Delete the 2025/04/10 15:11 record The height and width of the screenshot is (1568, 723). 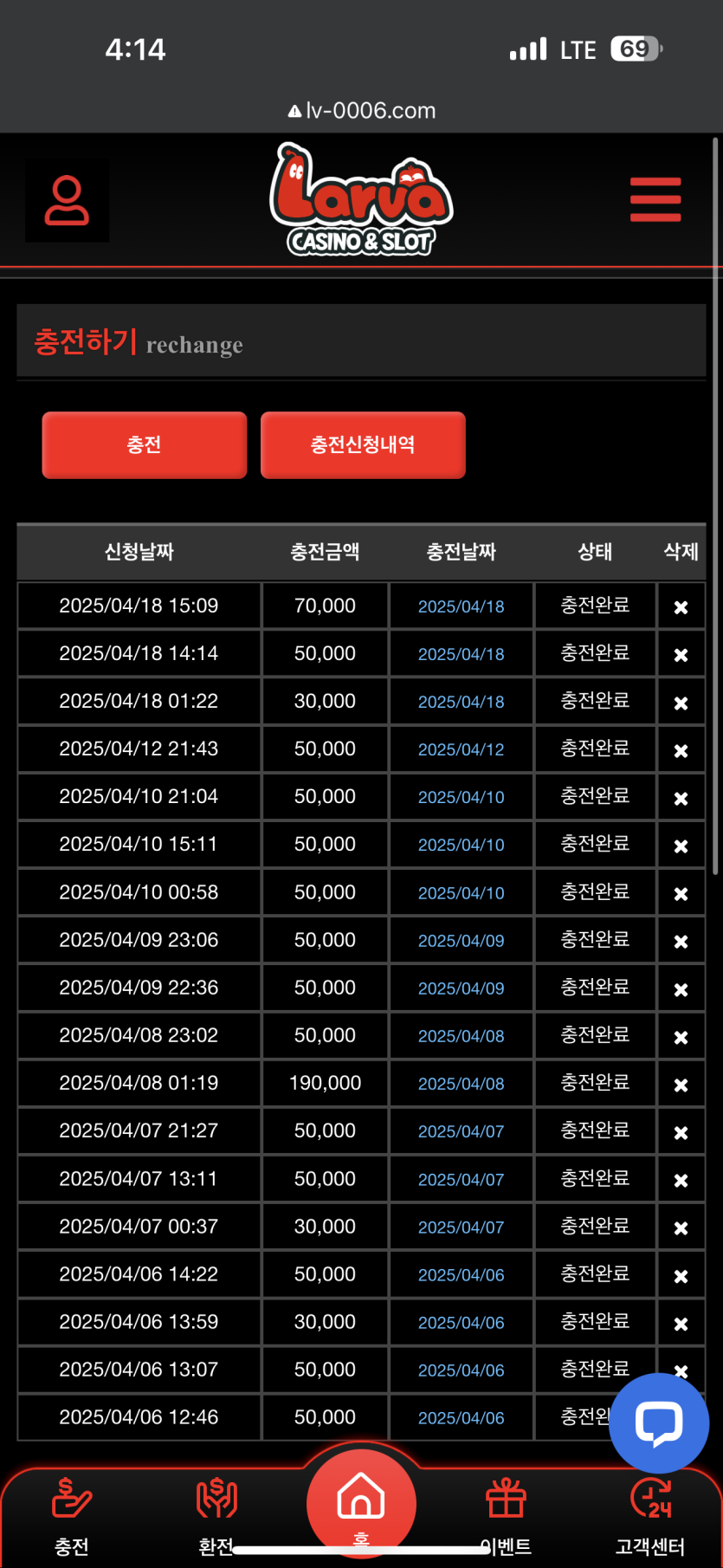(681, 846)
